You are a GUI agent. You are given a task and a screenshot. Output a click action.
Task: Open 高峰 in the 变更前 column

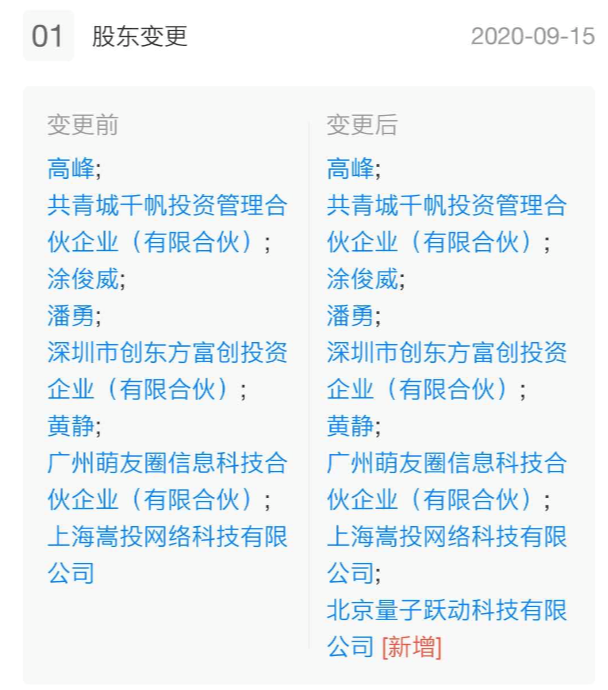pyautogui.click(x=70, y=168)
